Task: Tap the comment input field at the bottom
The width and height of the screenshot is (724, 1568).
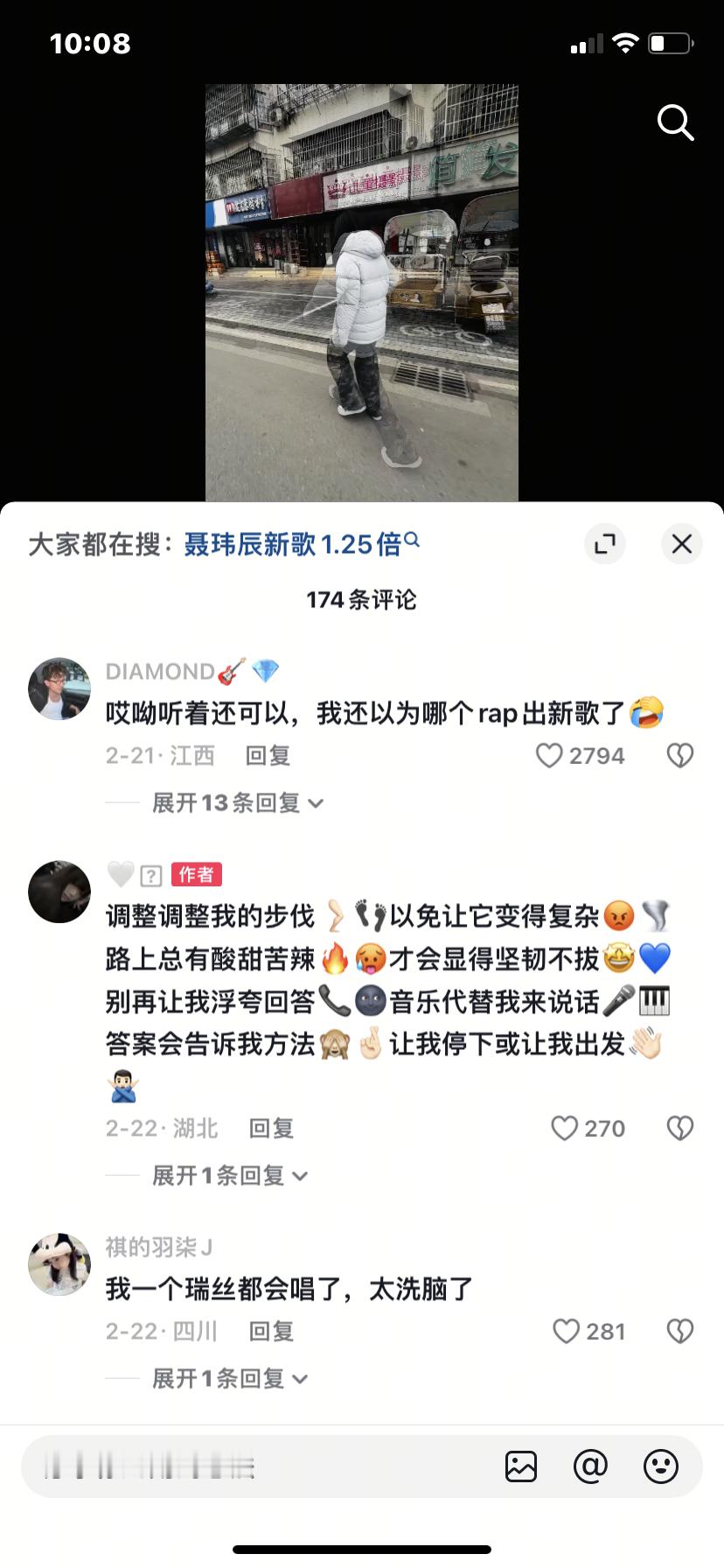Action: (x=219, y=1466)
